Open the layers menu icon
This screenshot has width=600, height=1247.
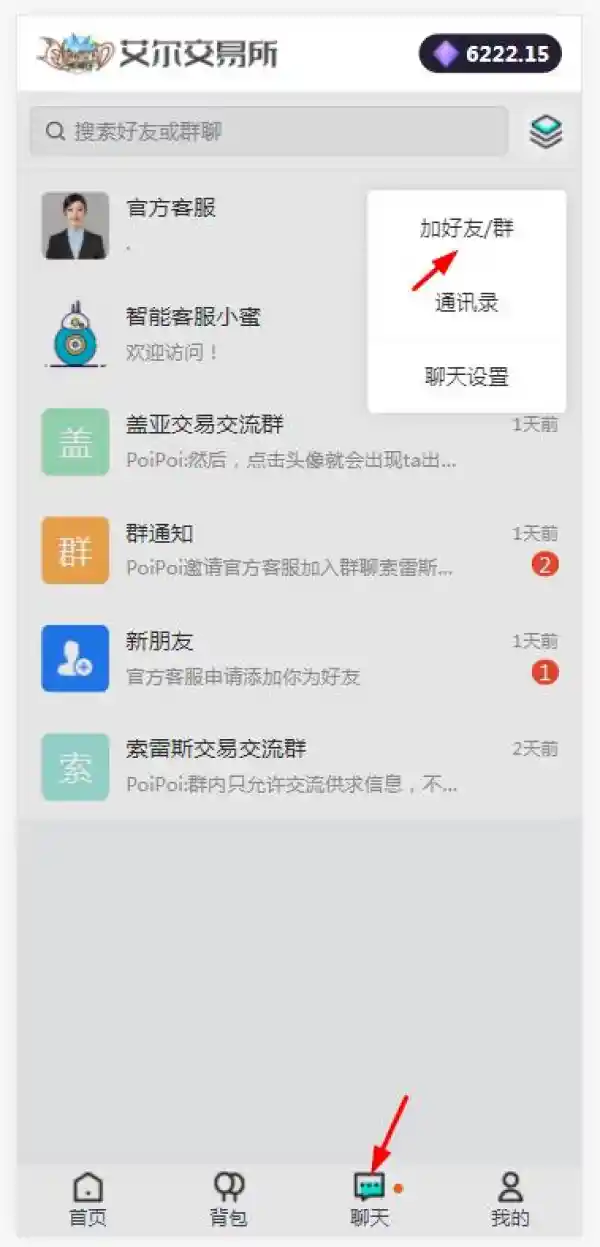point(546,131)
